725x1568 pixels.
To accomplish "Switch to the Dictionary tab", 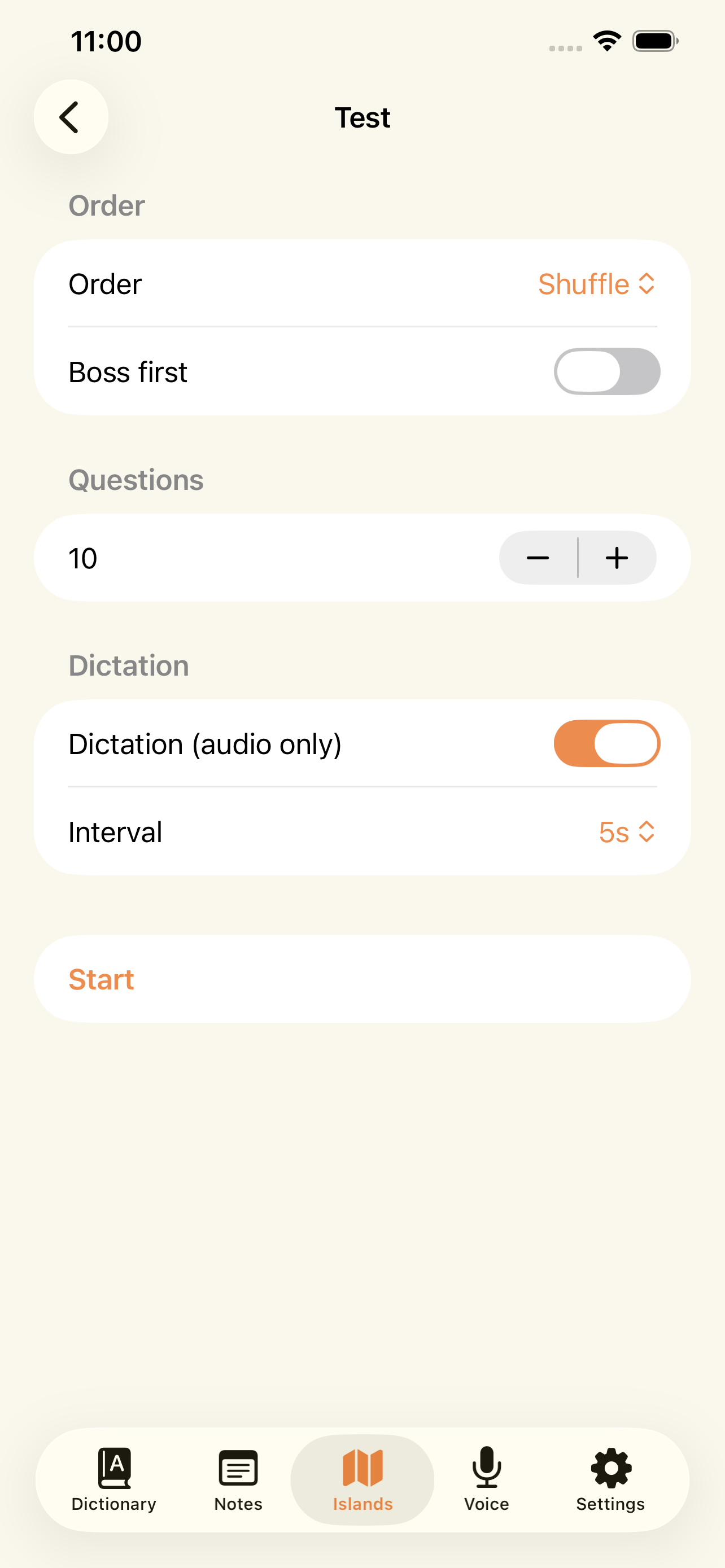I will pyautogui.click(x=114, y=1480).
